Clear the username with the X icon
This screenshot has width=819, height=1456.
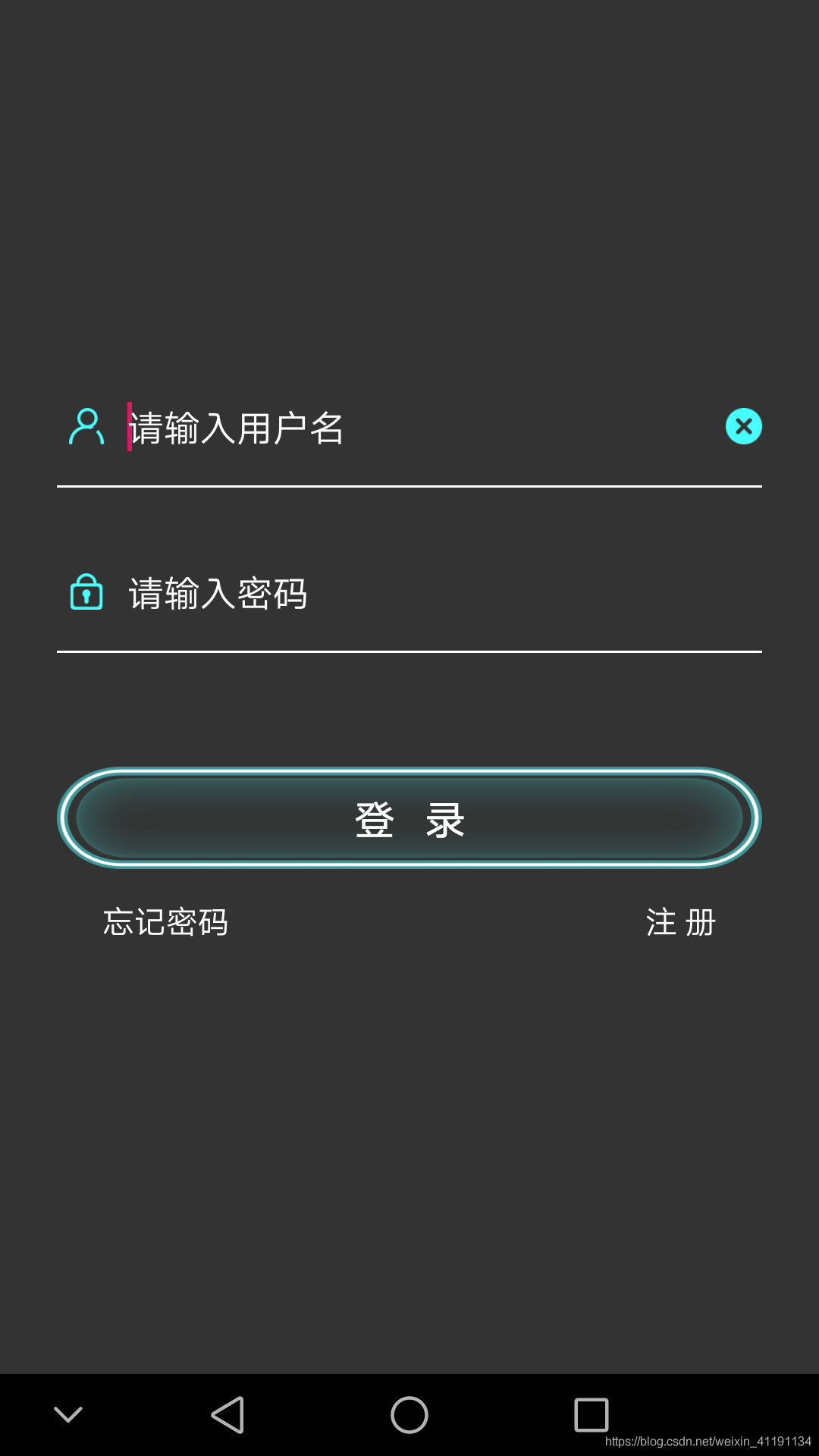pos(744,426)
